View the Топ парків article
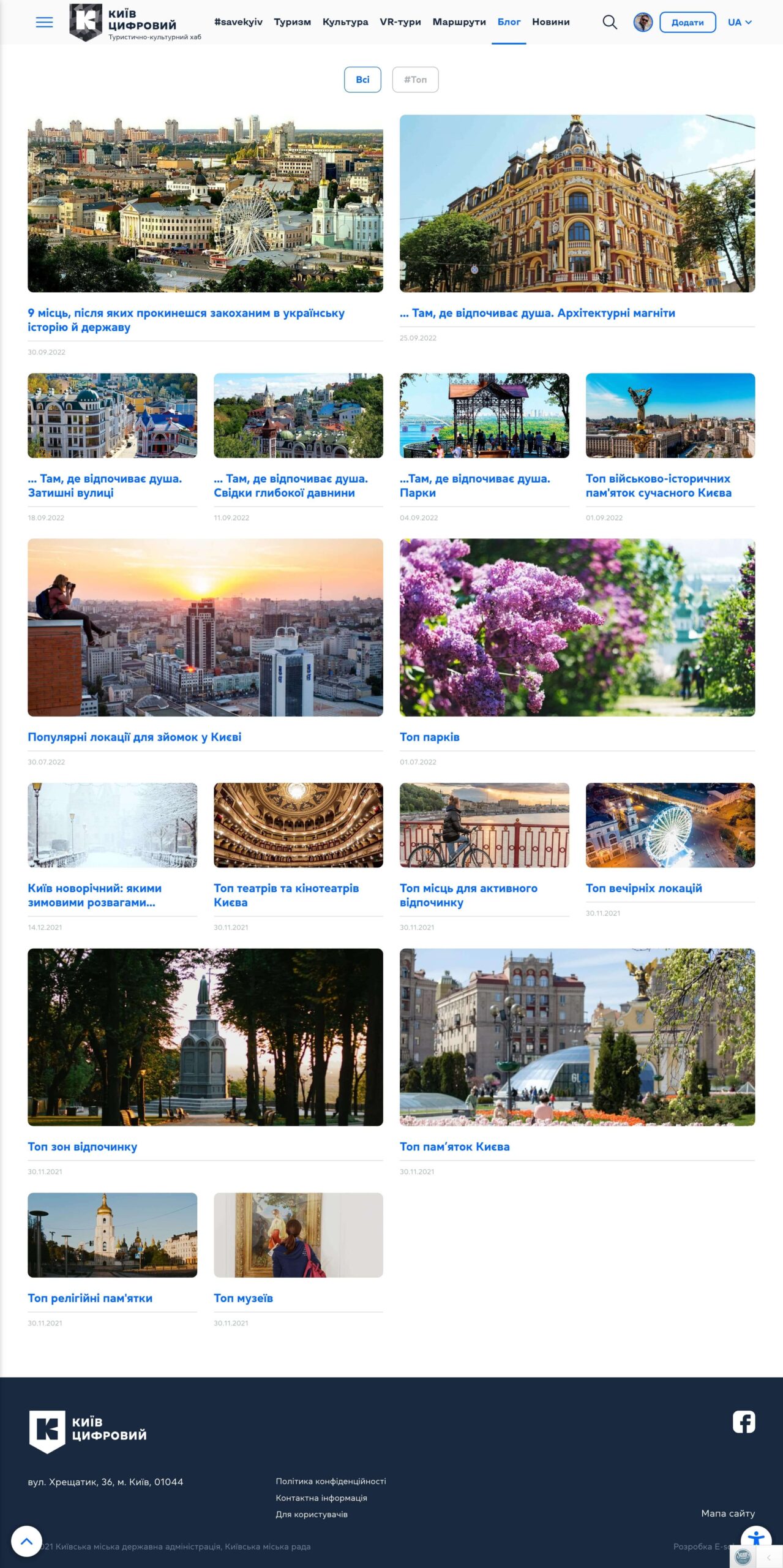The height and width of the screenshot is (1568, 783). point(429,737)
